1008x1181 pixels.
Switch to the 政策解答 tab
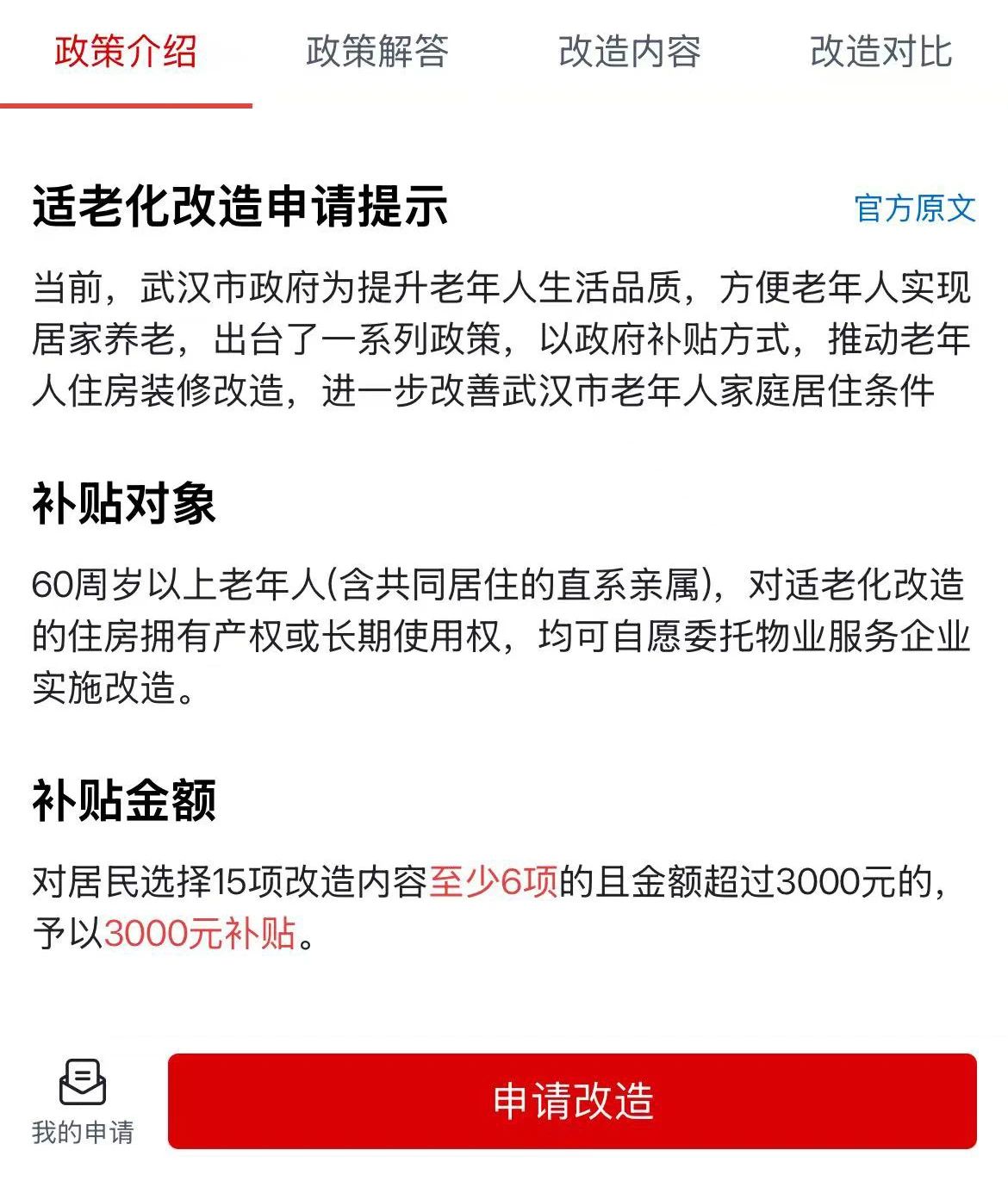377,52
